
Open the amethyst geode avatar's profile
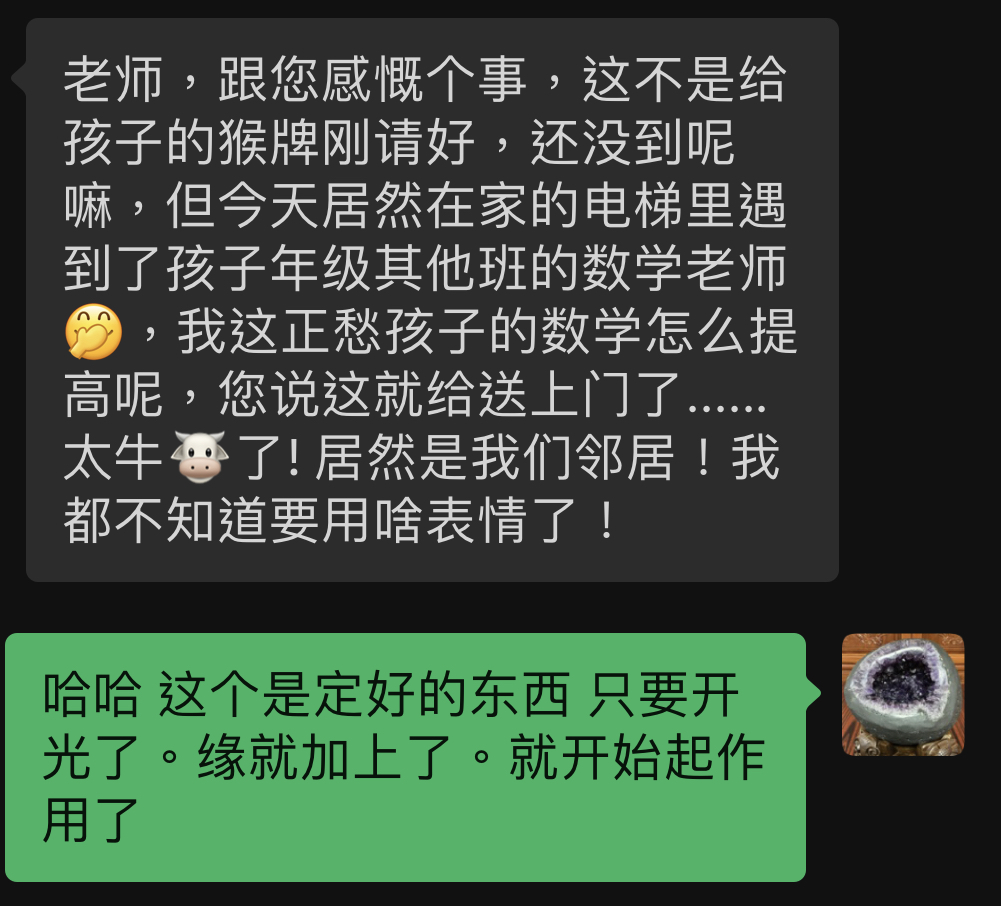coord(902,694)
